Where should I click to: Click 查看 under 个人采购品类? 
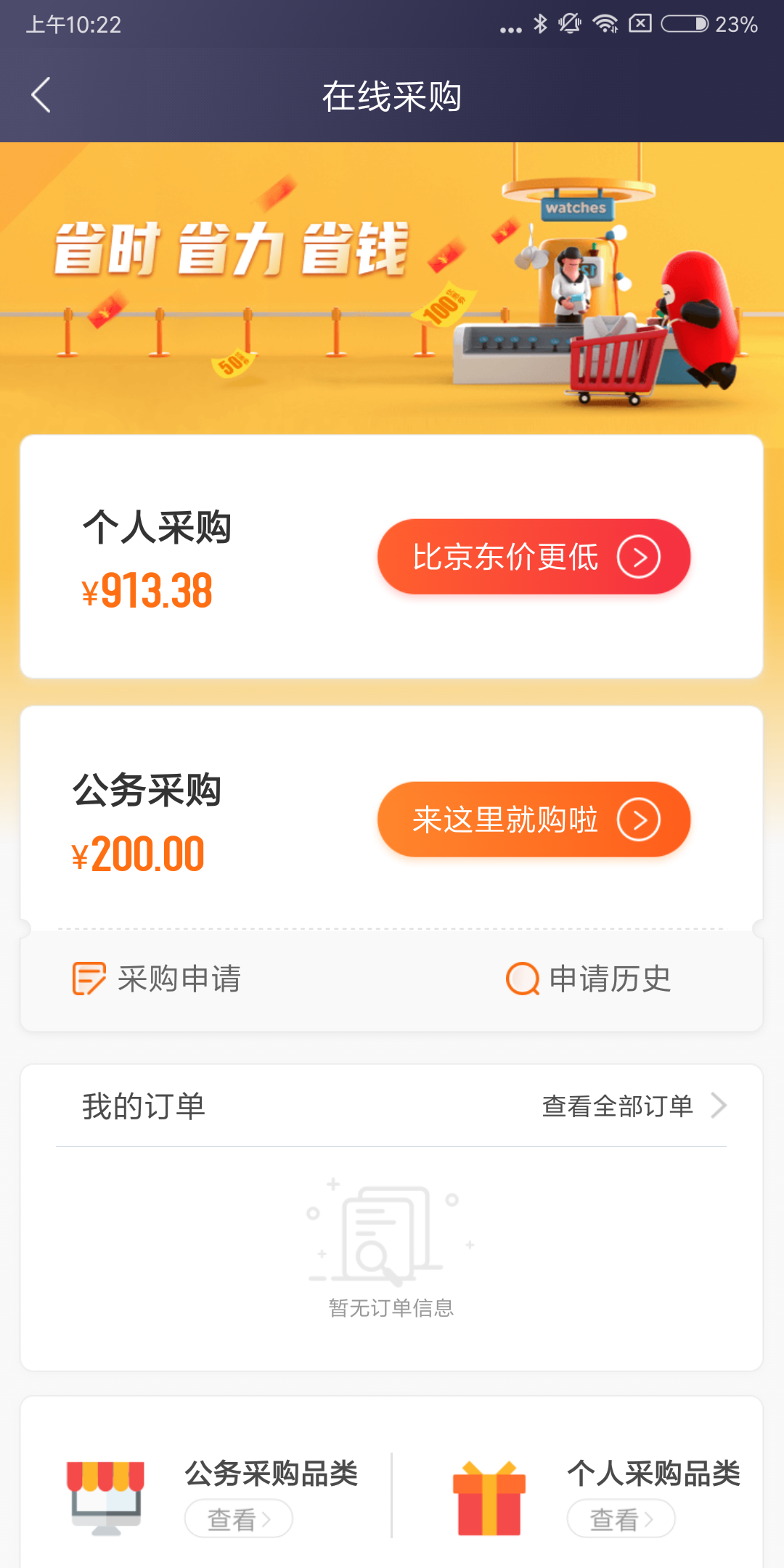pyautogui.click(x=621, y=1519)
